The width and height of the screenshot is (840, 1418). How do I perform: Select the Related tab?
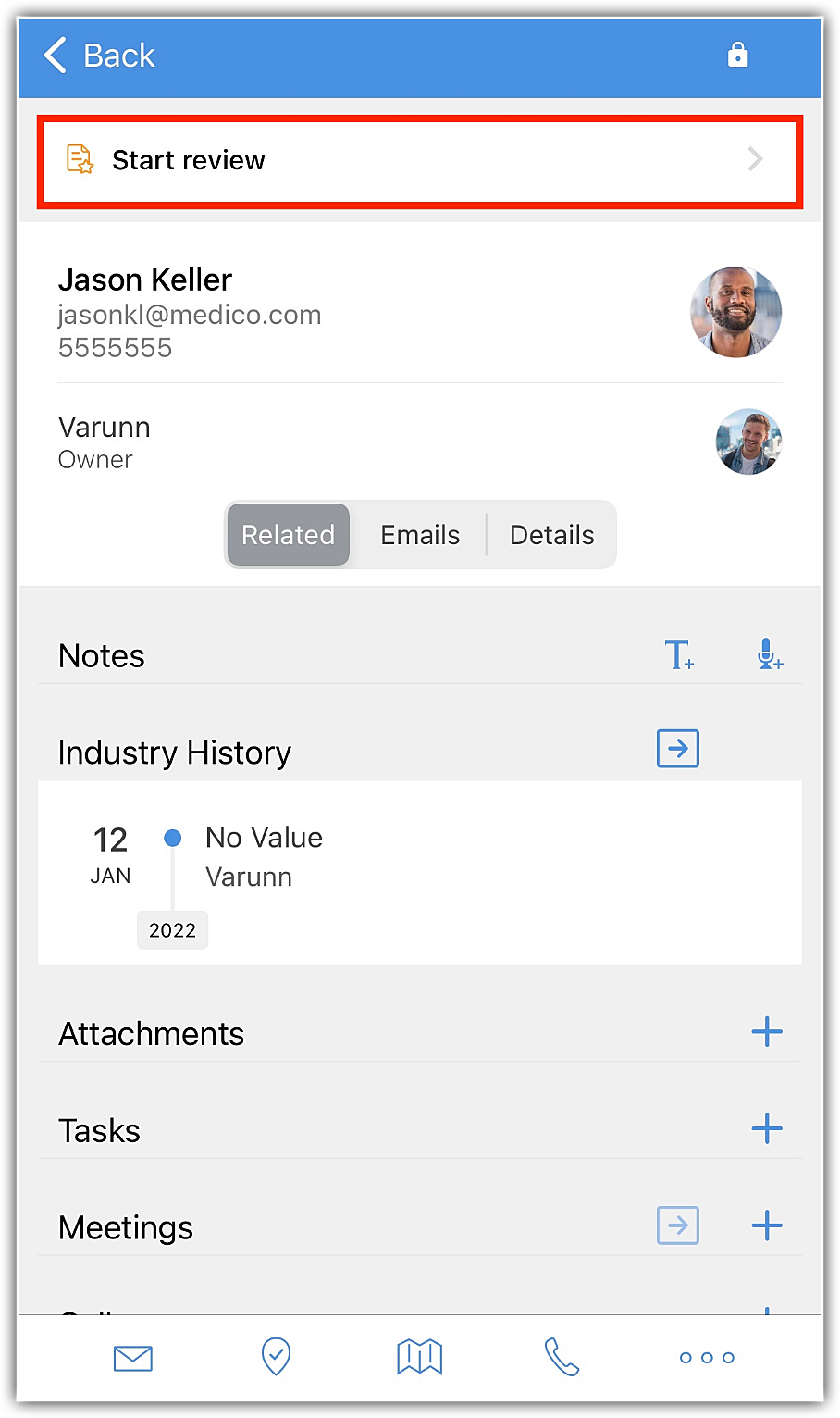tap(288, 535)
